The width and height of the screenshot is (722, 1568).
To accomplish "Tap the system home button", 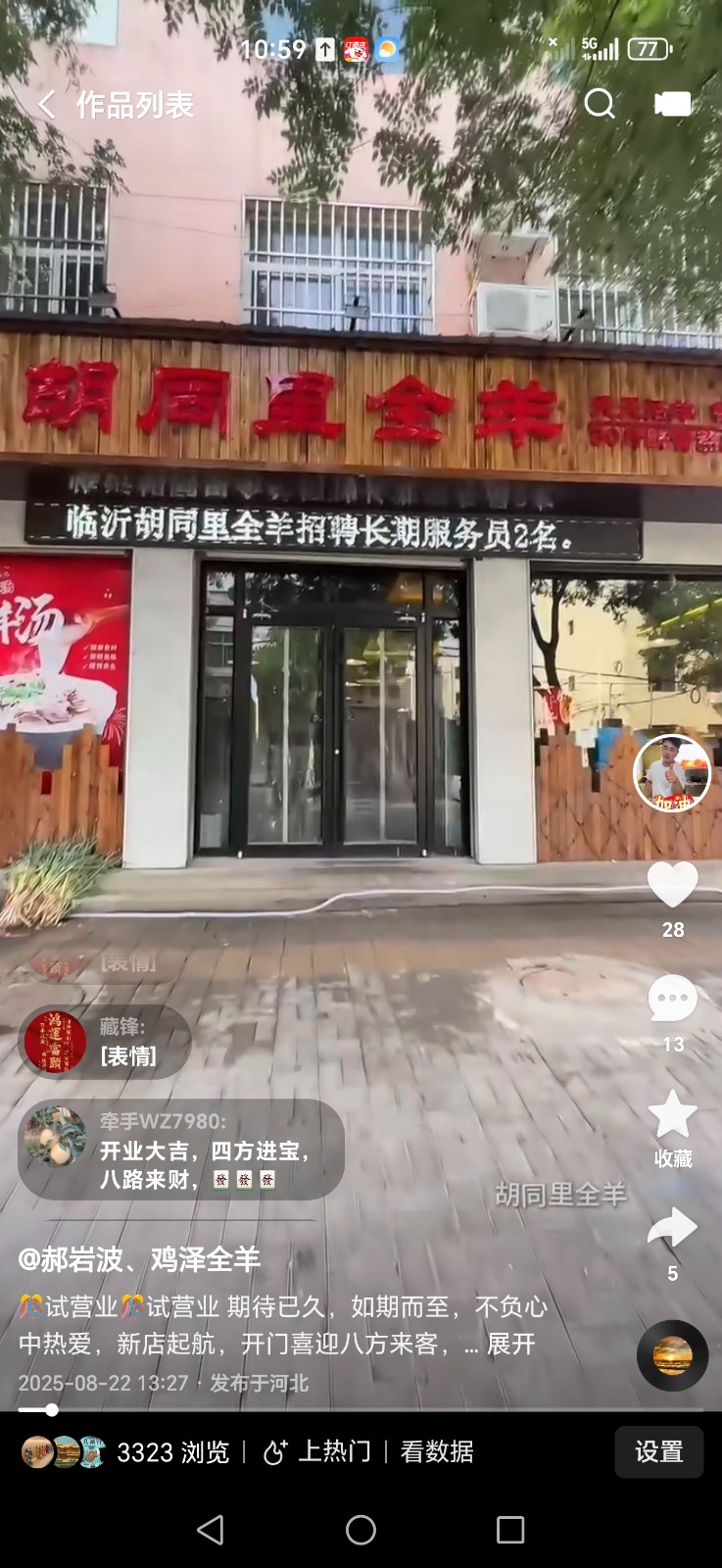I will [x=361, y=1530].
